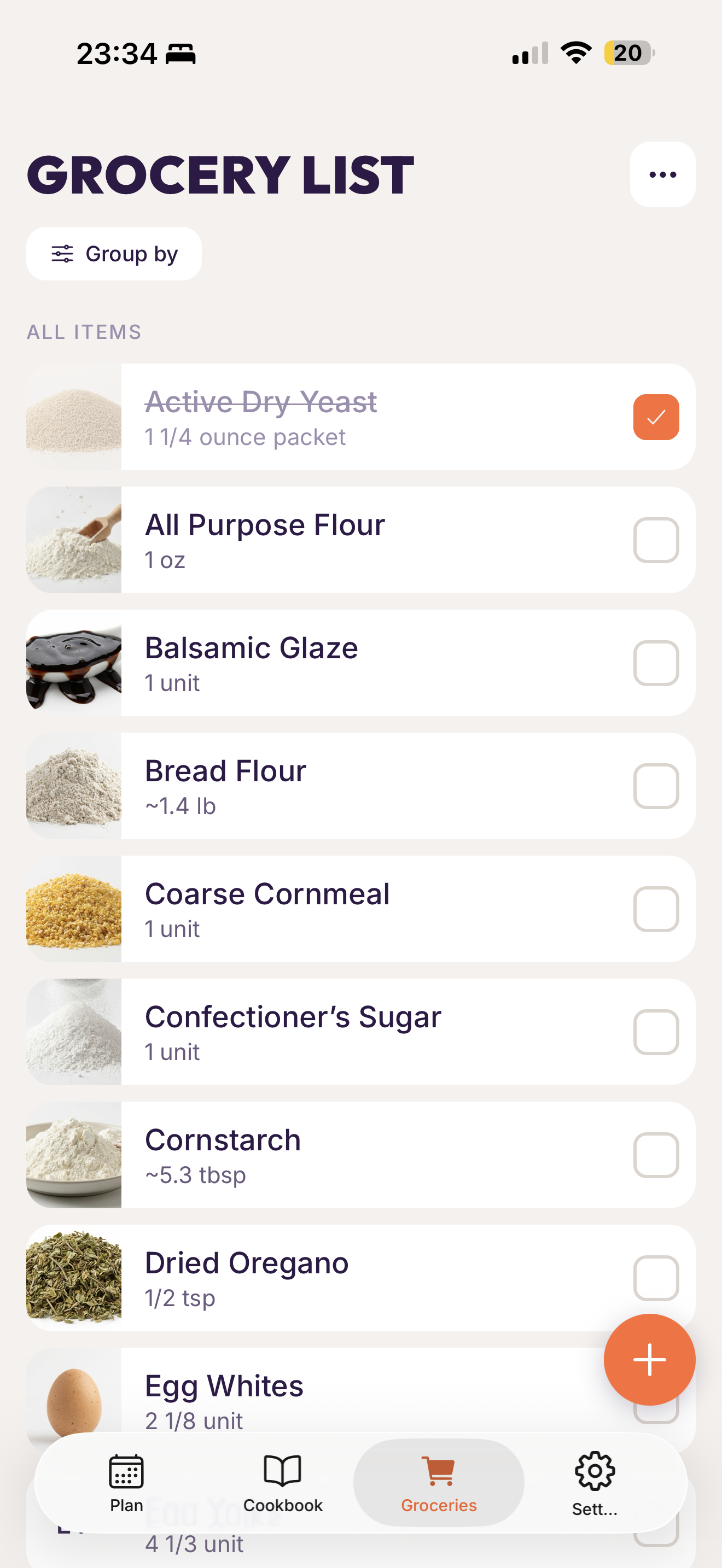Switch to the Plan tab

click(x=125, y=1485)
